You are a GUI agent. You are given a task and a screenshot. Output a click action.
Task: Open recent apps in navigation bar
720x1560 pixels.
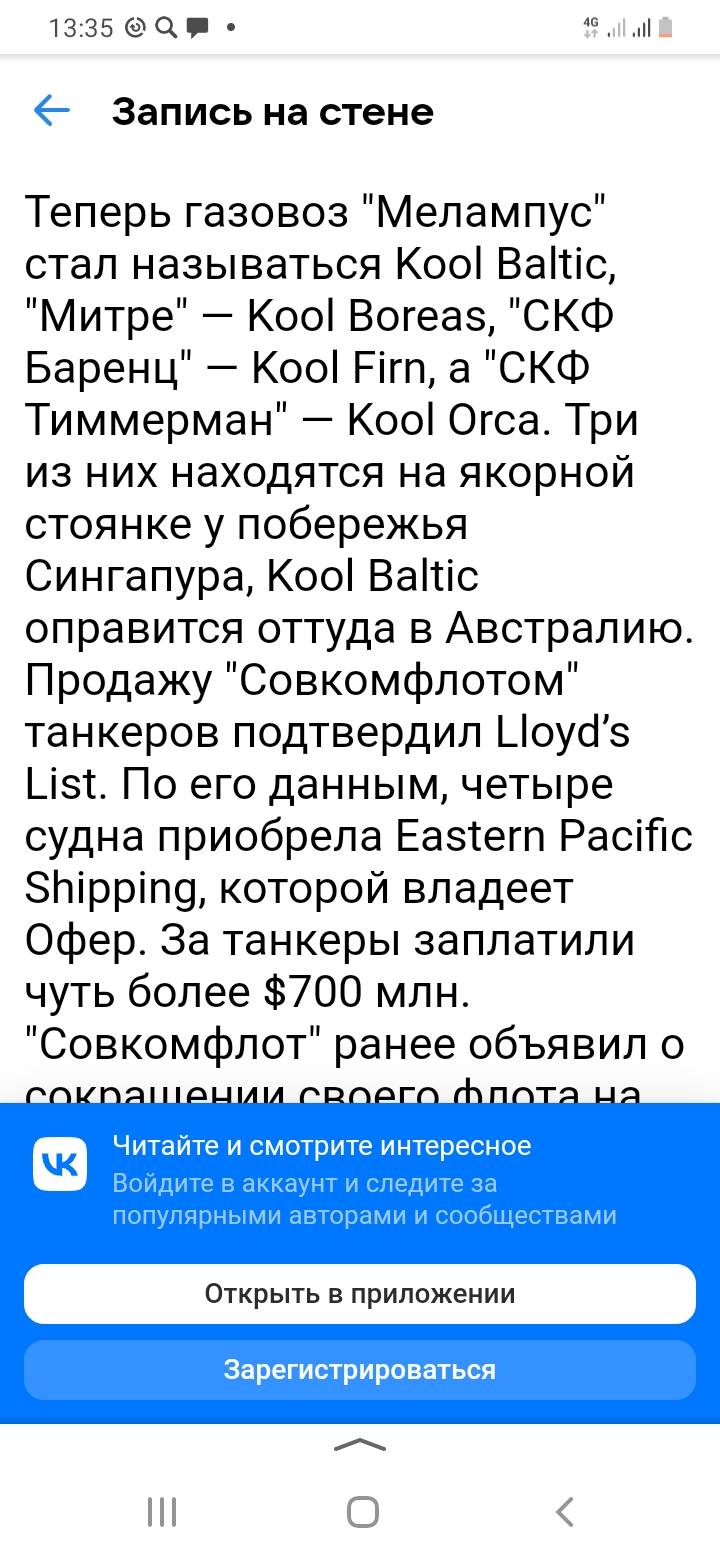[x=162, y=1511]
